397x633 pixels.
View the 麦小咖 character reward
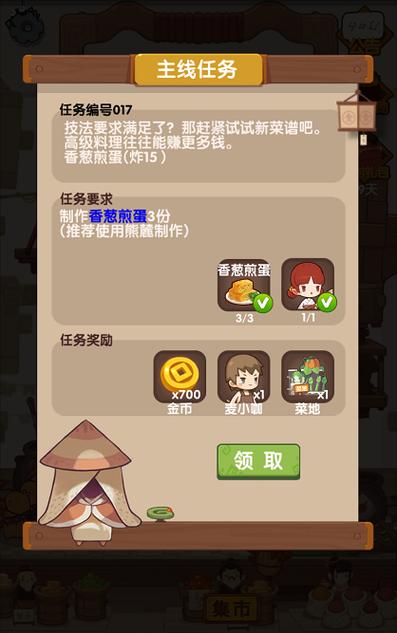[244, 377]
